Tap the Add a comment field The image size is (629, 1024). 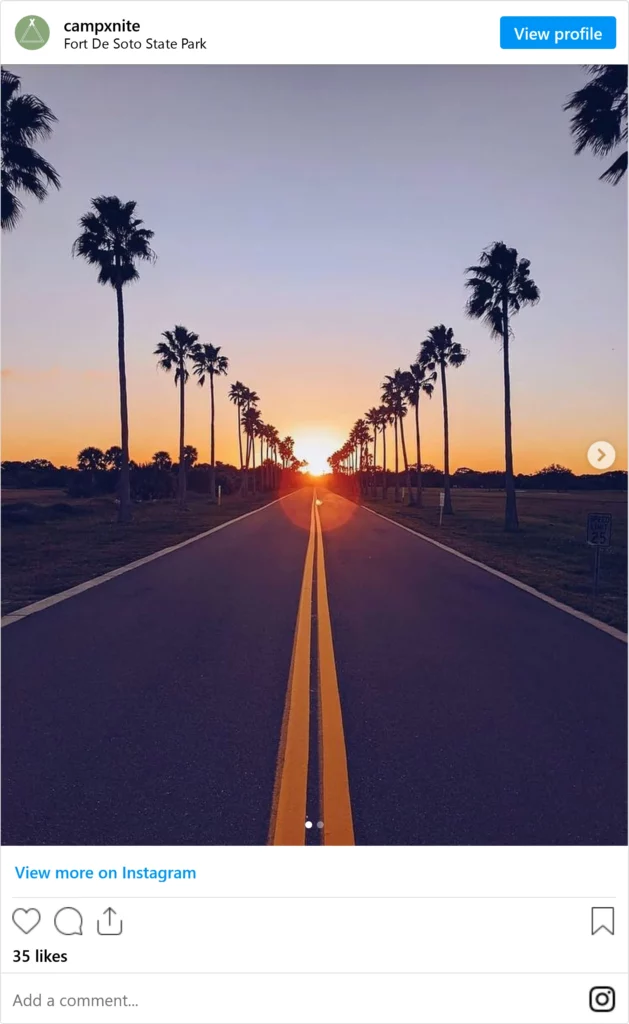(x=280, y=1000)
